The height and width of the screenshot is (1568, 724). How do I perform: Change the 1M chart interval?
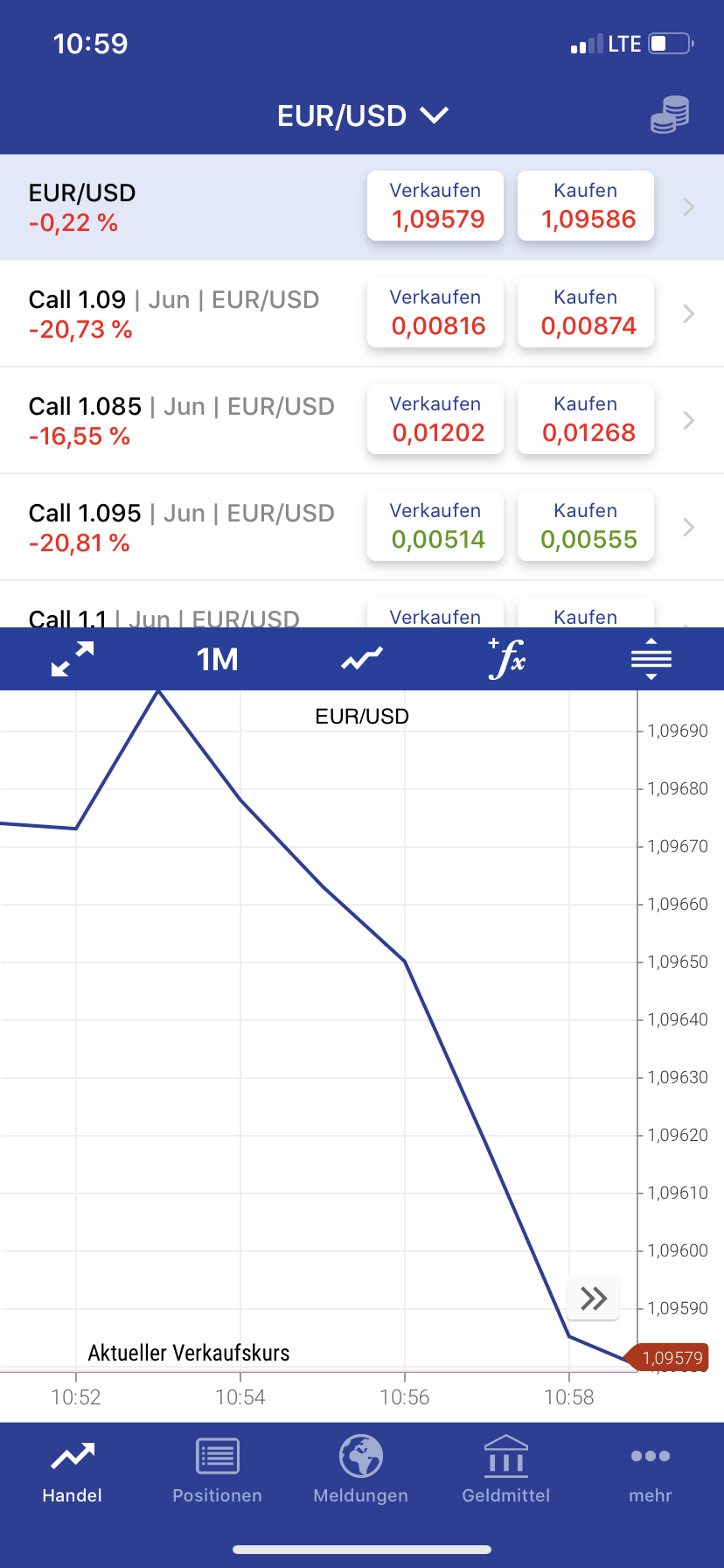[217, 659]
